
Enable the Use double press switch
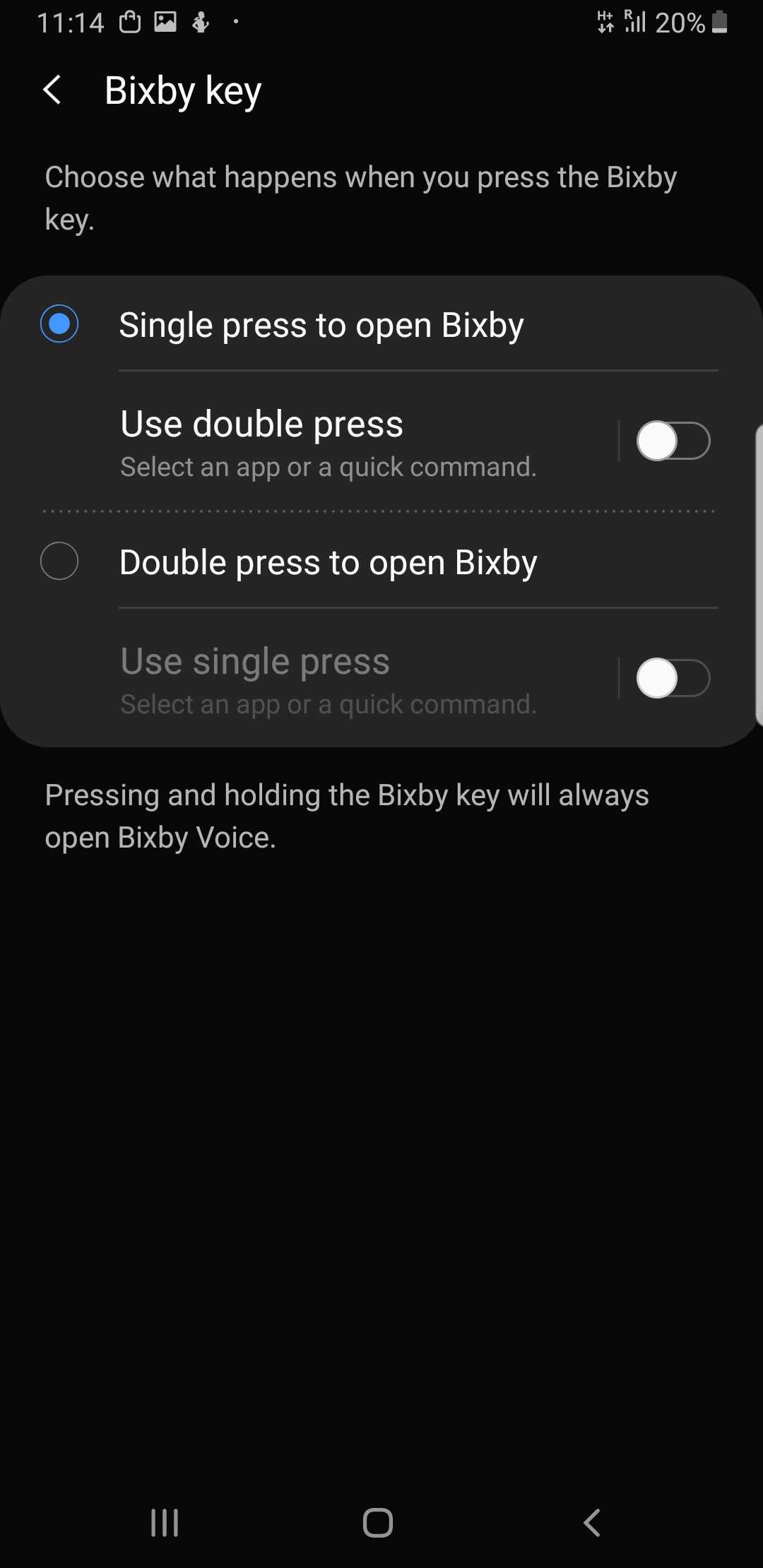(x=673, y=441)
